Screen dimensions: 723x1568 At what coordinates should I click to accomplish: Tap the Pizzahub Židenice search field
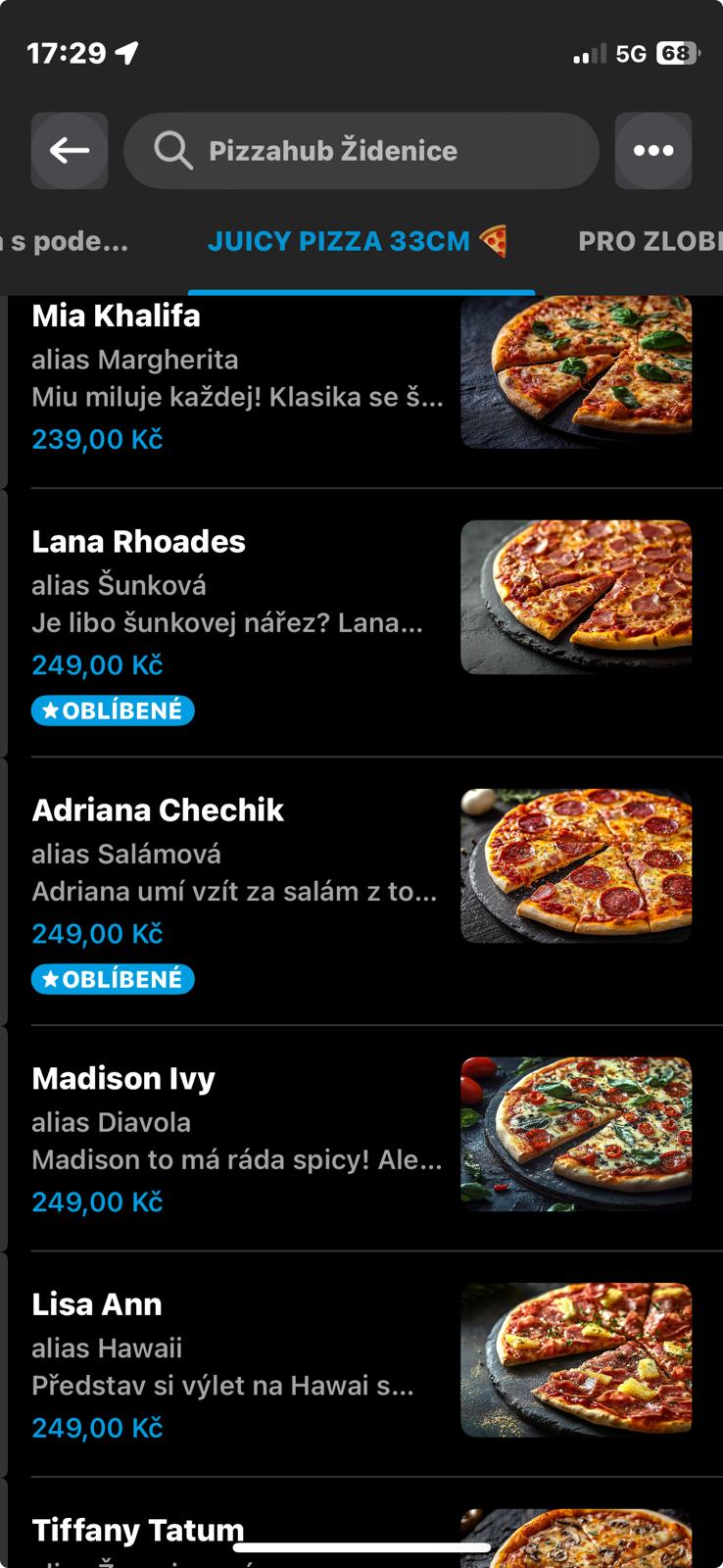point(361,151)
